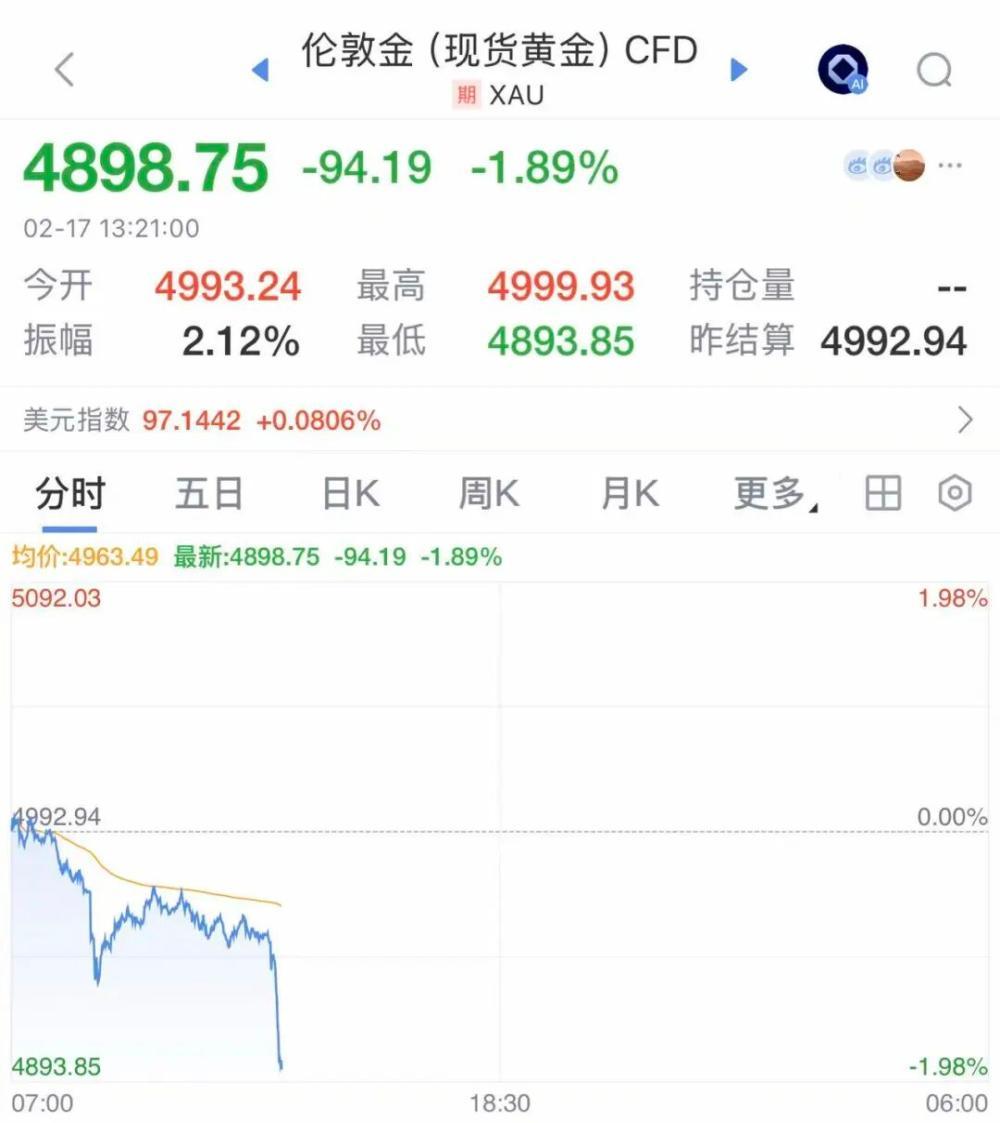
Task: Select the 分时 chart tab
Action: click(x=70, y=494)
